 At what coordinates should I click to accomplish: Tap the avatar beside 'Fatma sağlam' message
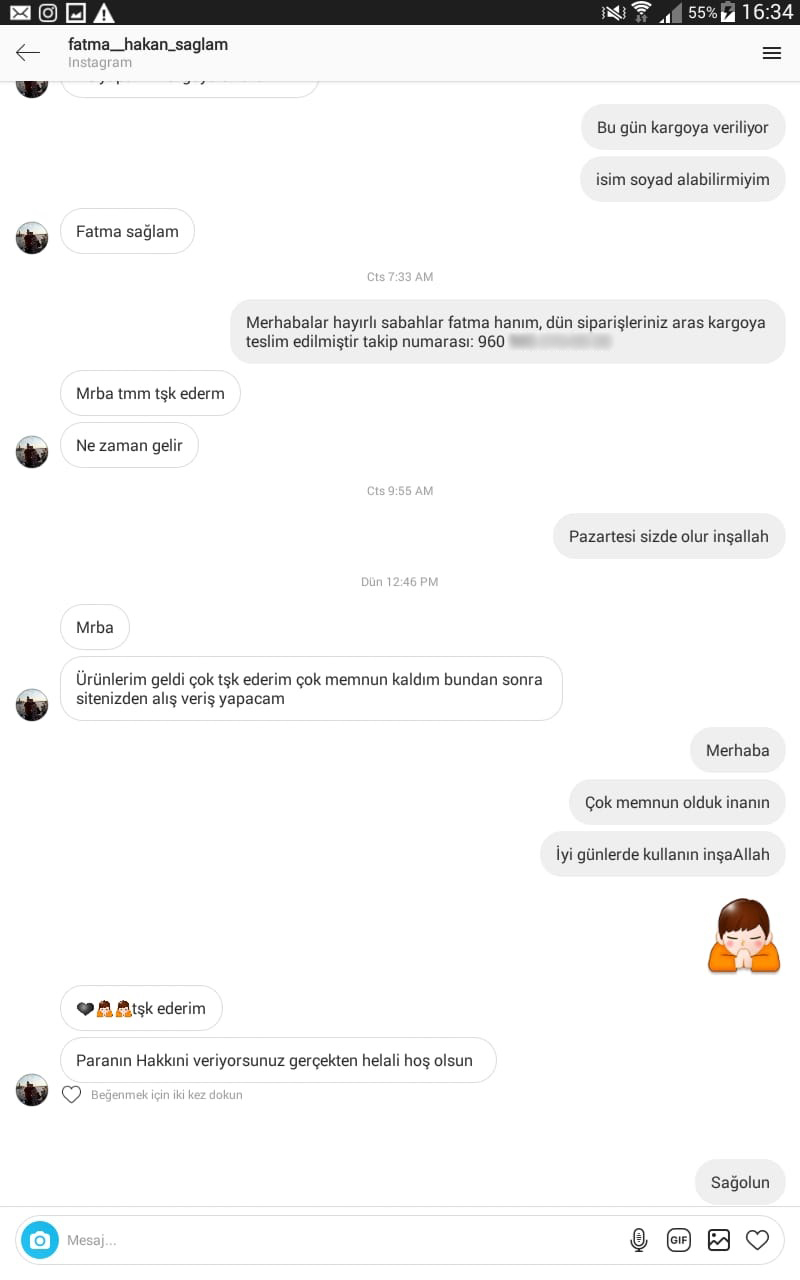[32, 238]
